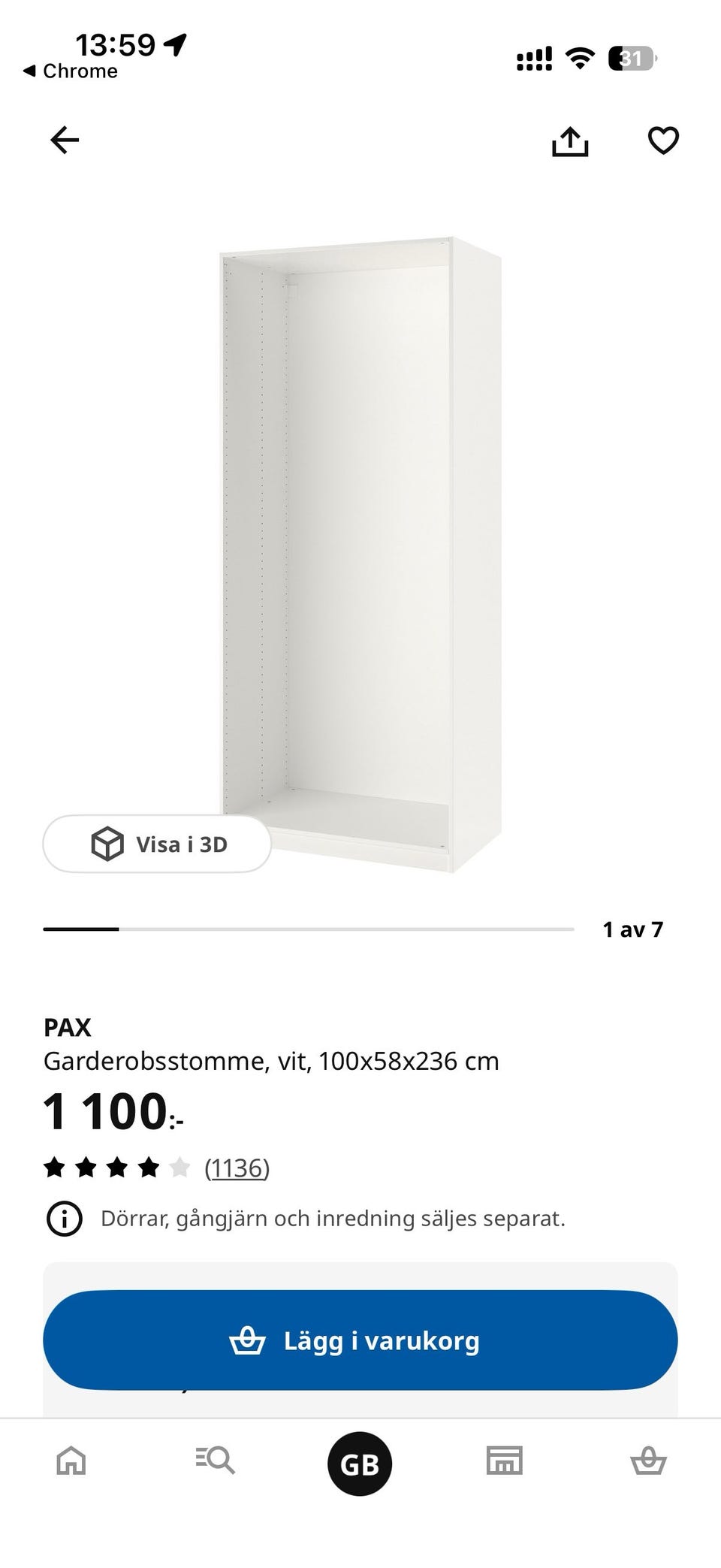Open the GB profile tab
The width and height of the screenshot is (721, 1568).
[x=360, y=1464]
